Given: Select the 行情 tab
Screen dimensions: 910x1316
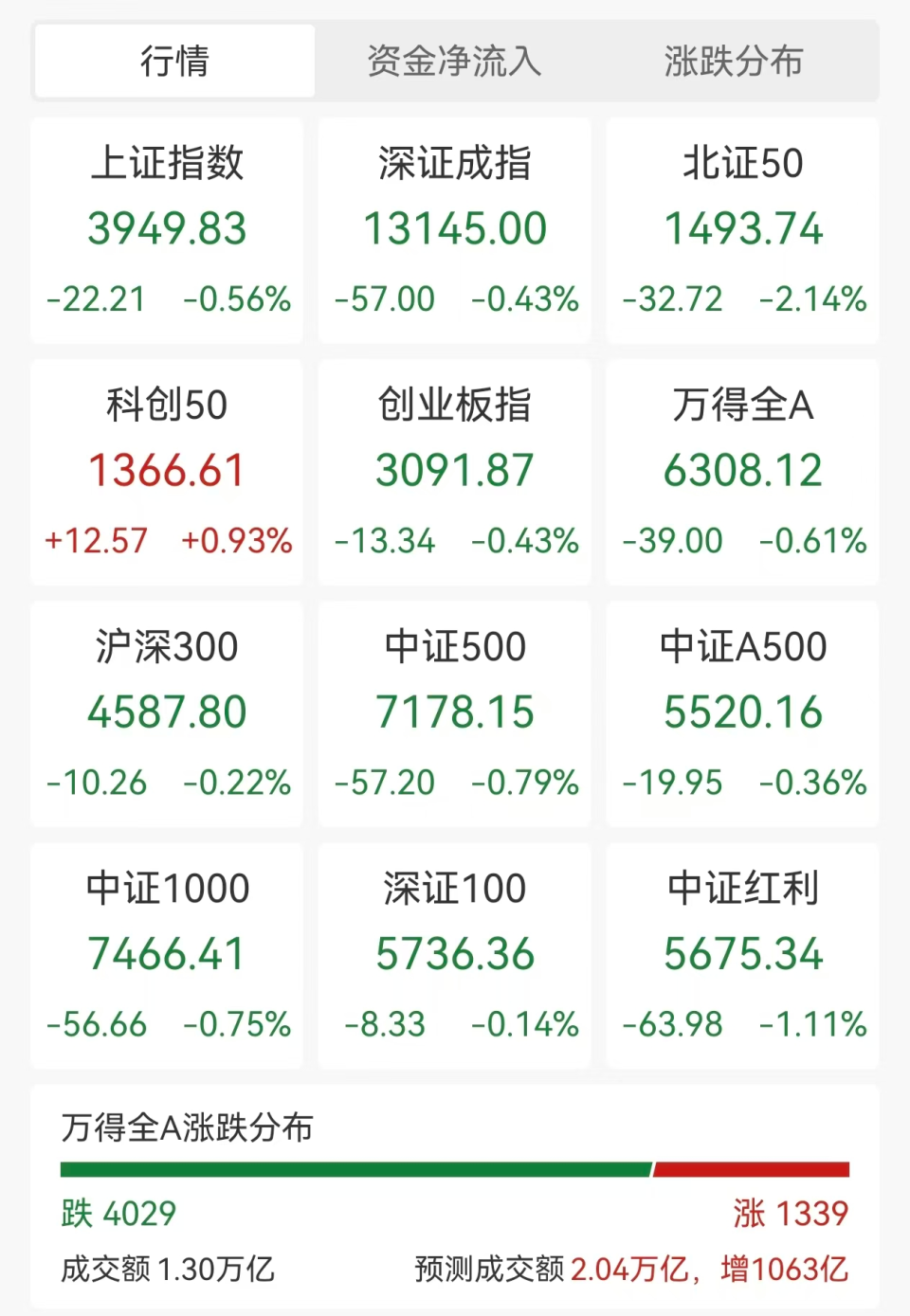Looking at the screenshot, I should (x=174, y=61).
